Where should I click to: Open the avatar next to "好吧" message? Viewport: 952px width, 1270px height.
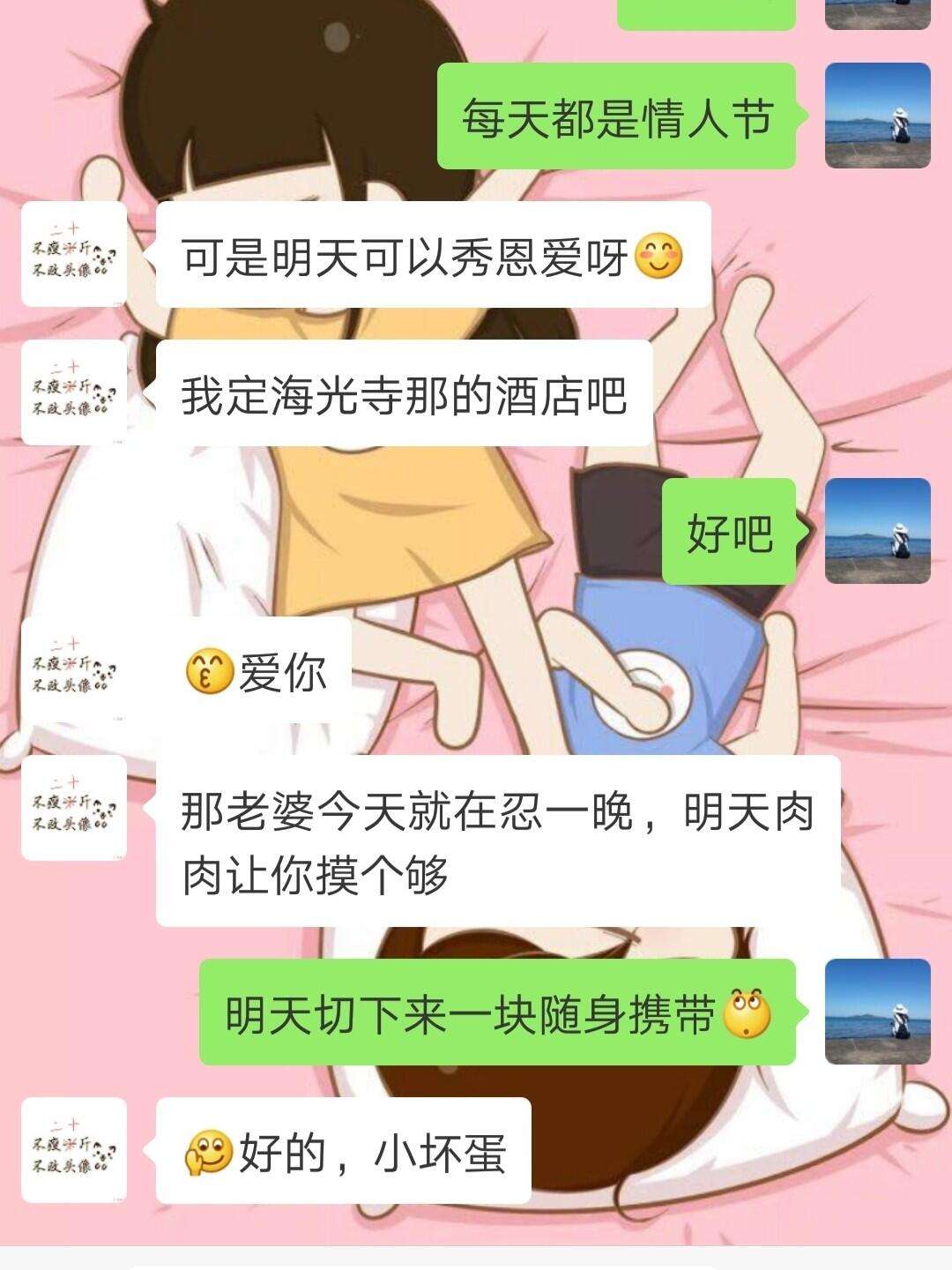[x=877, y=531]
